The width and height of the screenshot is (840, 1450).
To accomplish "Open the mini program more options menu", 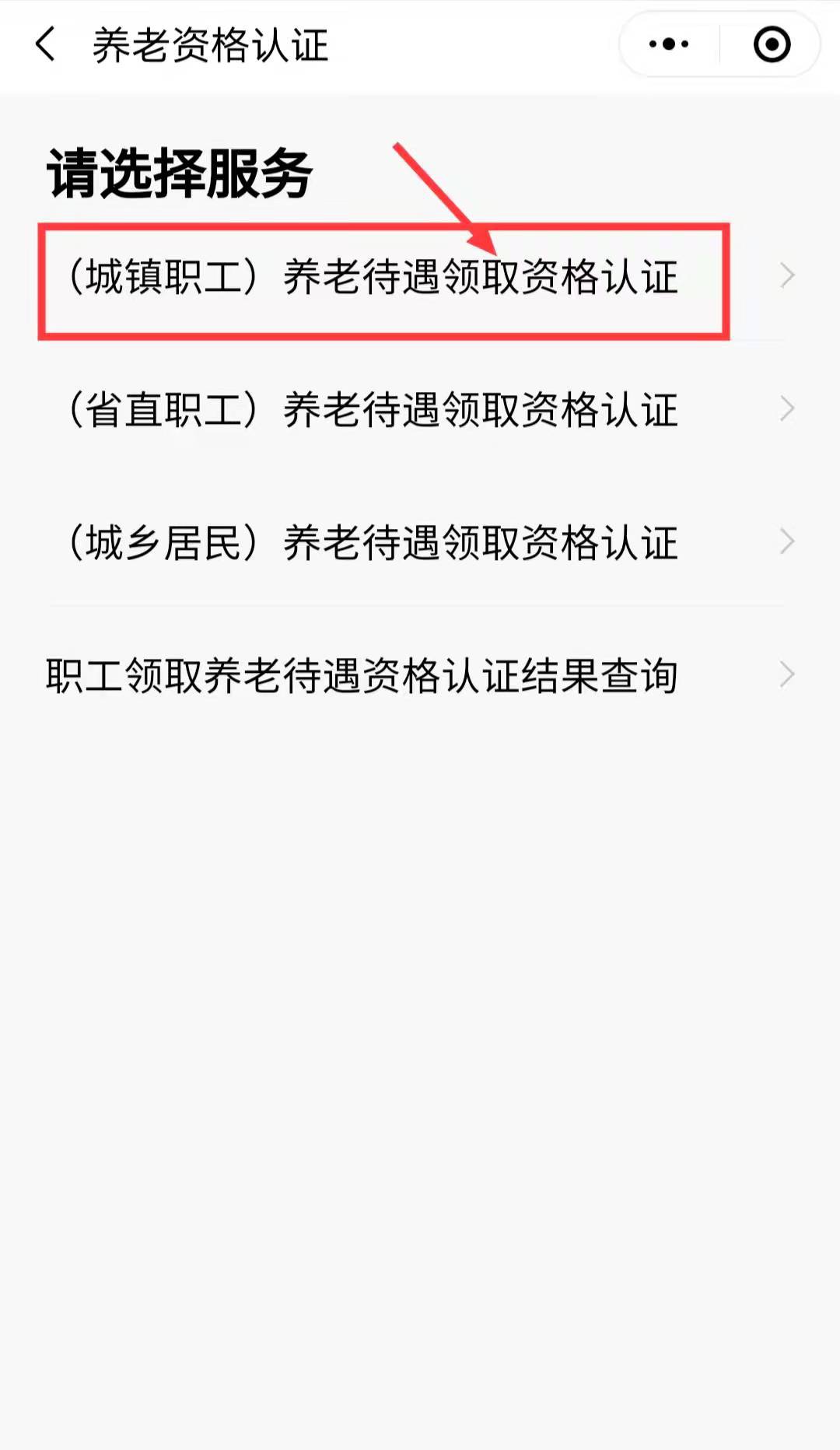I will tap(669, 44).
